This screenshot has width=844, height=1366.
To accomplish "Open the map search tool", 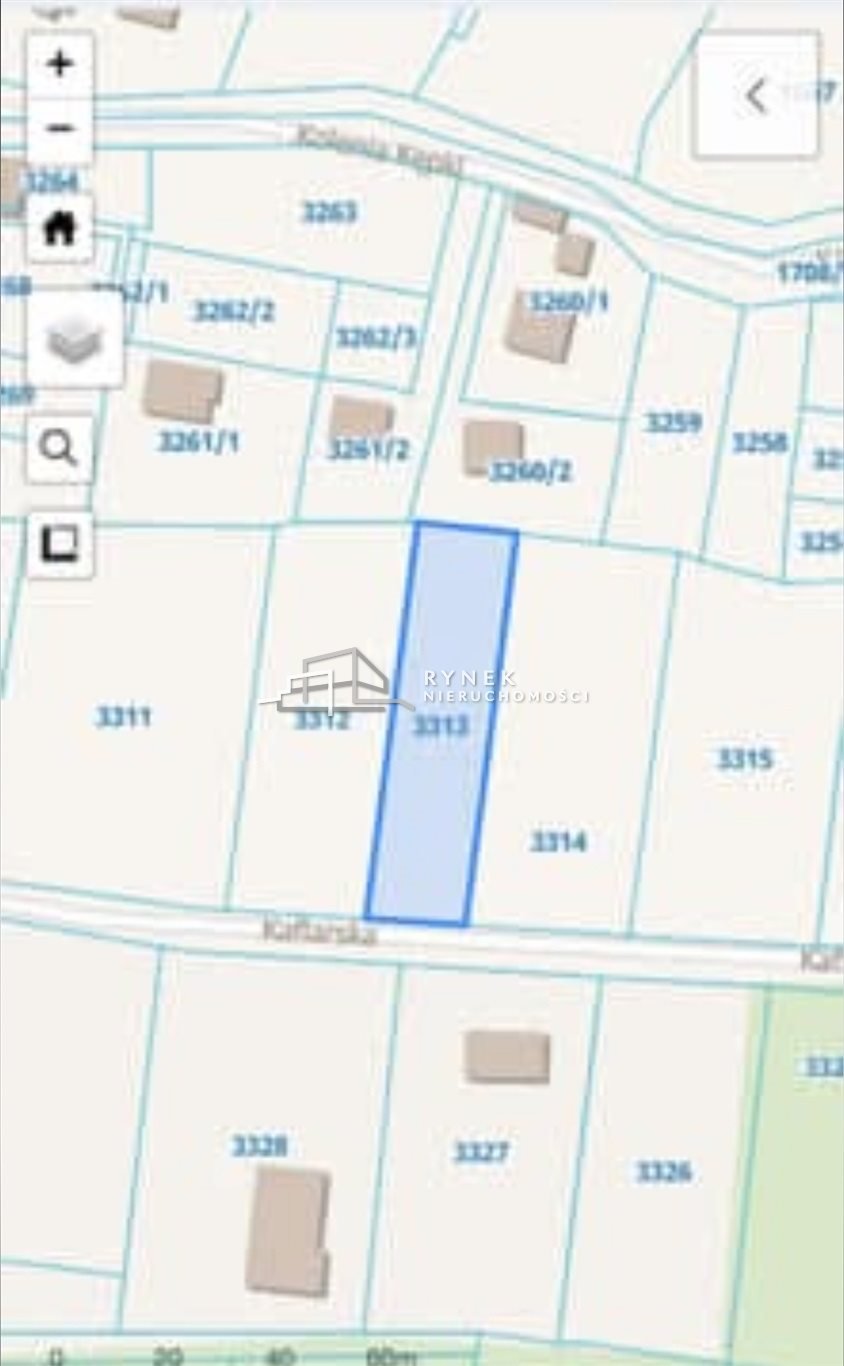I will click(60, 449).
